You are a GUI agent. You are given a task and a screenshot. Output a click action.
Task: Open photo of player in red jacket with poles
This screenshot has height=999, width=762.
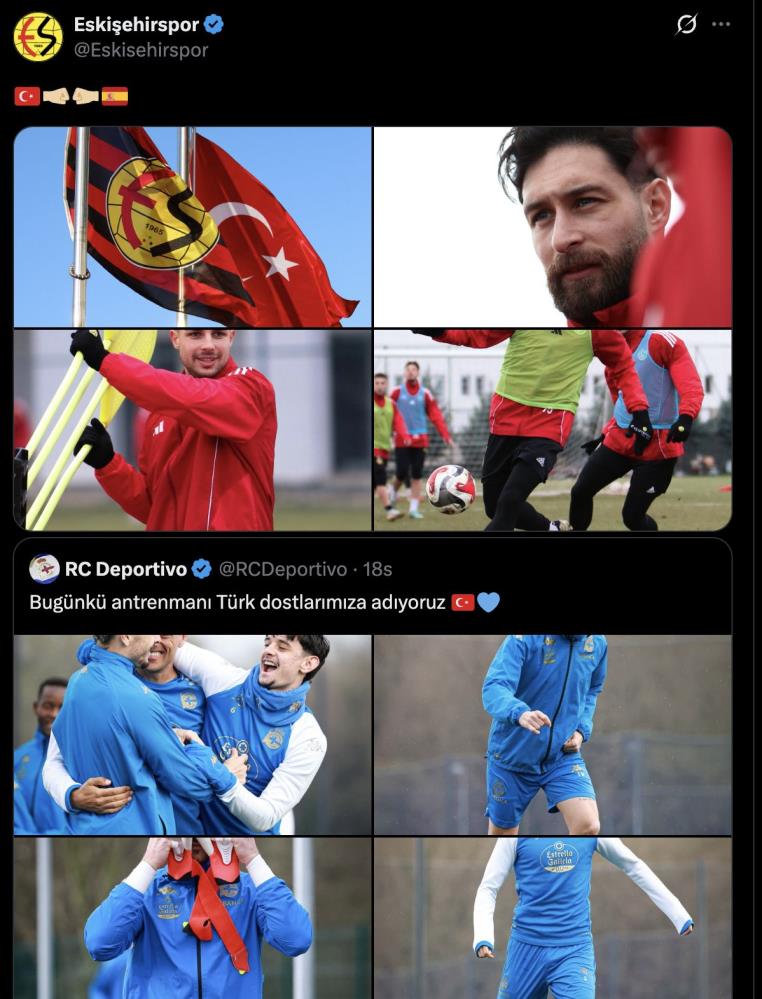pos(192,430)
